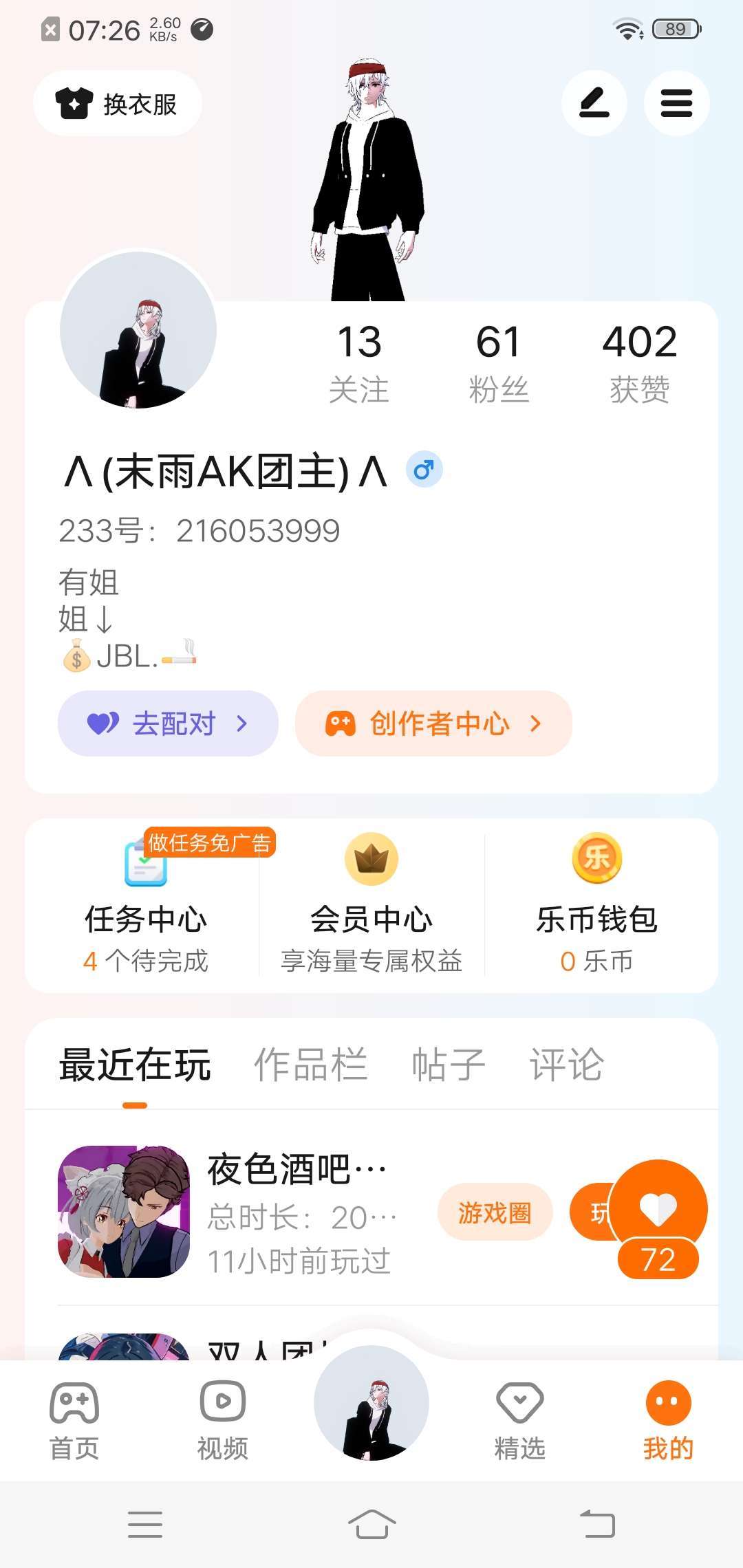Open 会员中心 member center

(371, 905)
